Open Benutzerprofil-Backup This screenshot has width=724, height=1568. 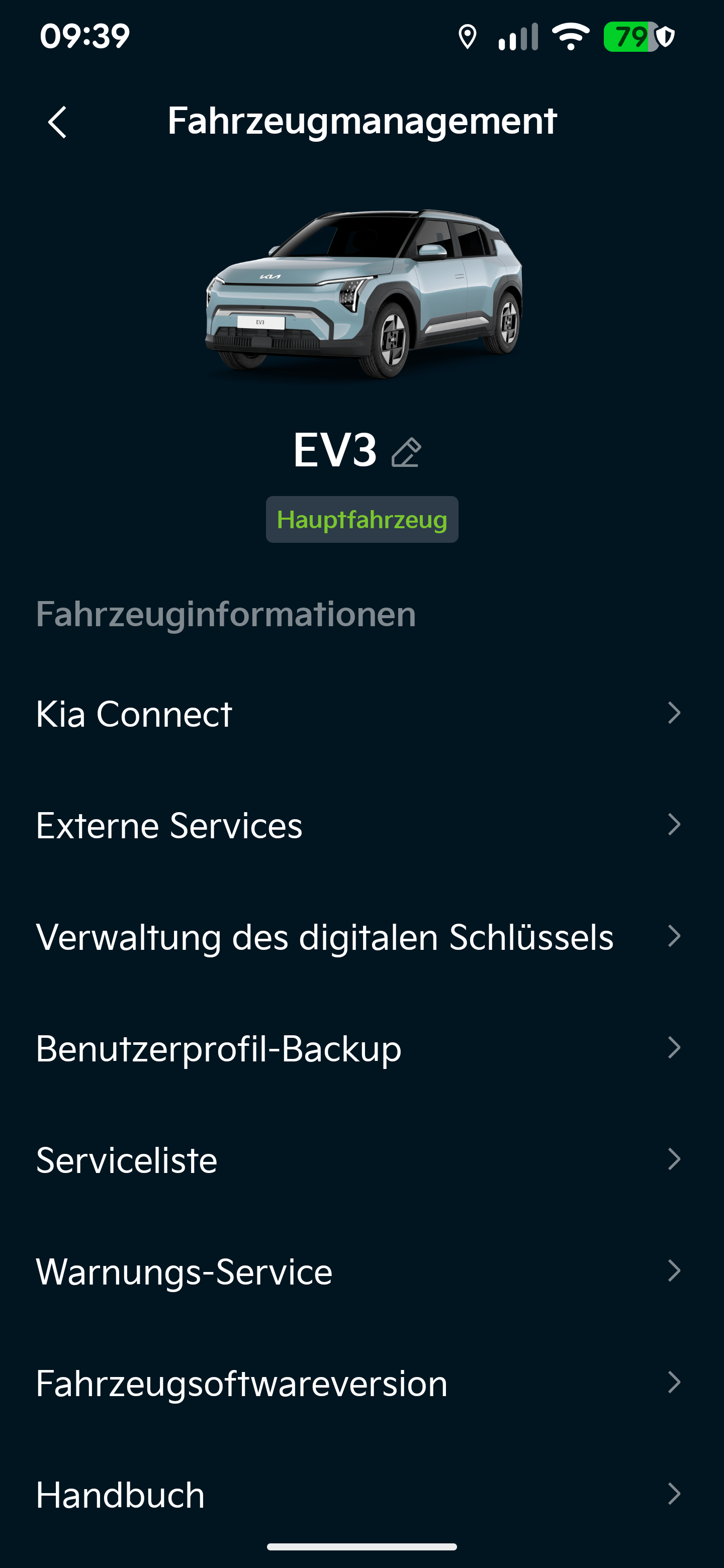361,1048
